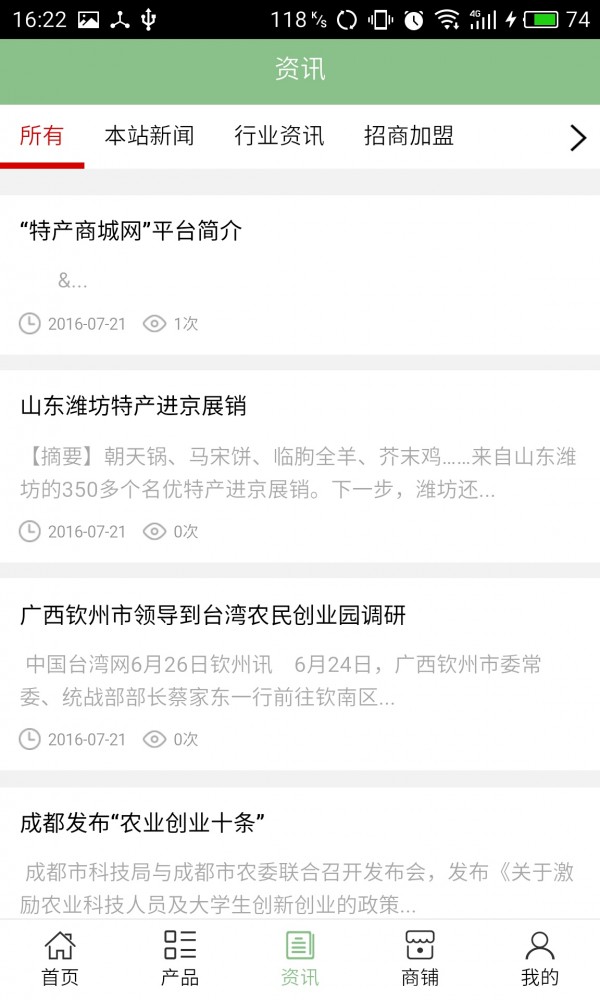
Task: Open the article 山东潍坊特产进京展销
Action: [x=133, y=407]
